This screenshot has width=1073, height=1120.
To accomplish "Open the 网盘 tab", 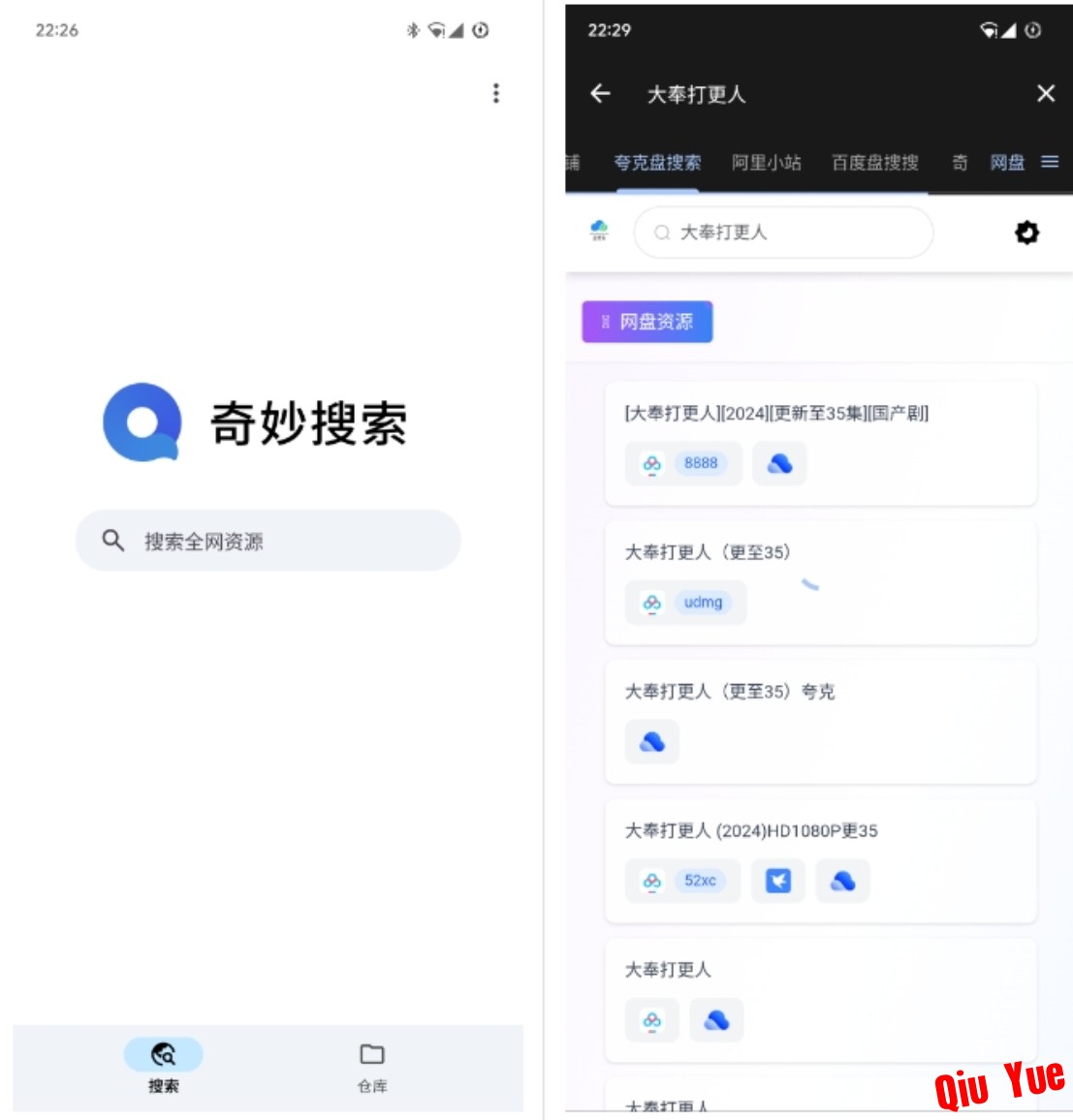I will pyautogui.click(x=1007, y=163).
